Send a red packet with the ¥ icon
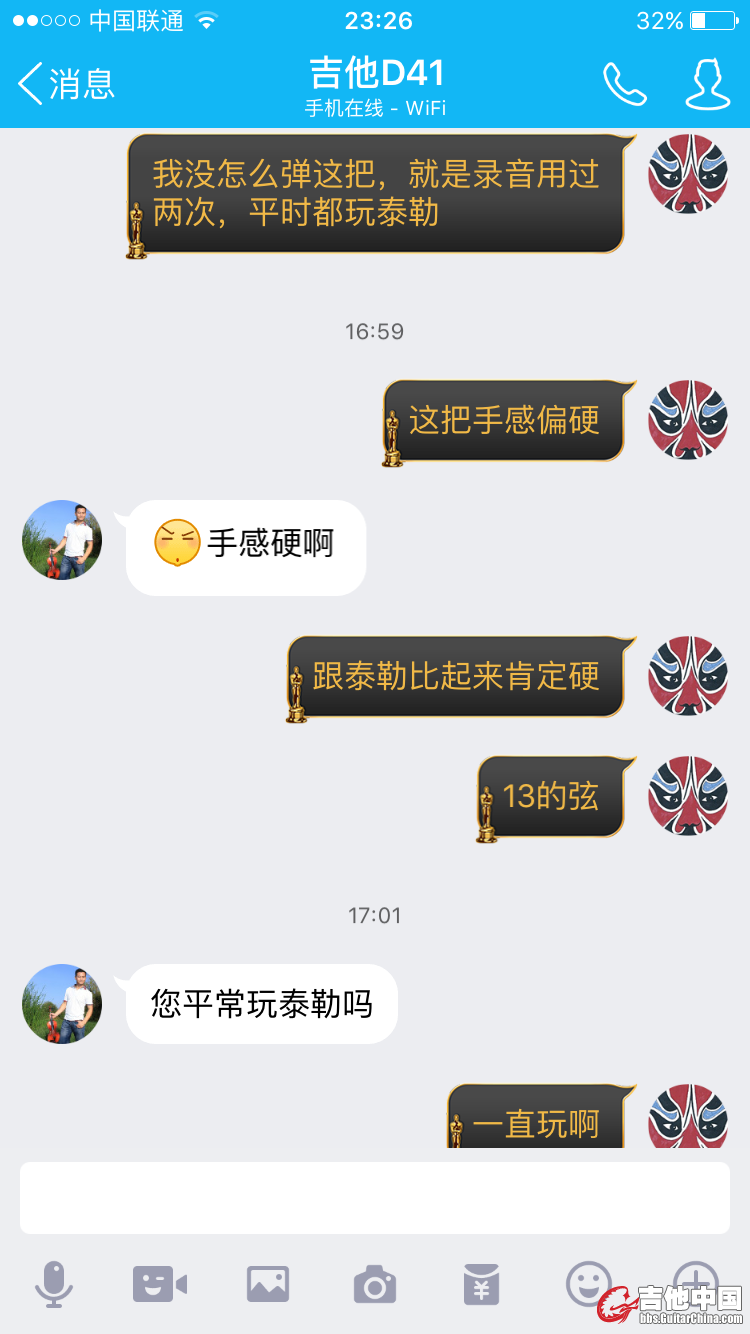This screenshot has height=1334, width=750. 482,1284
